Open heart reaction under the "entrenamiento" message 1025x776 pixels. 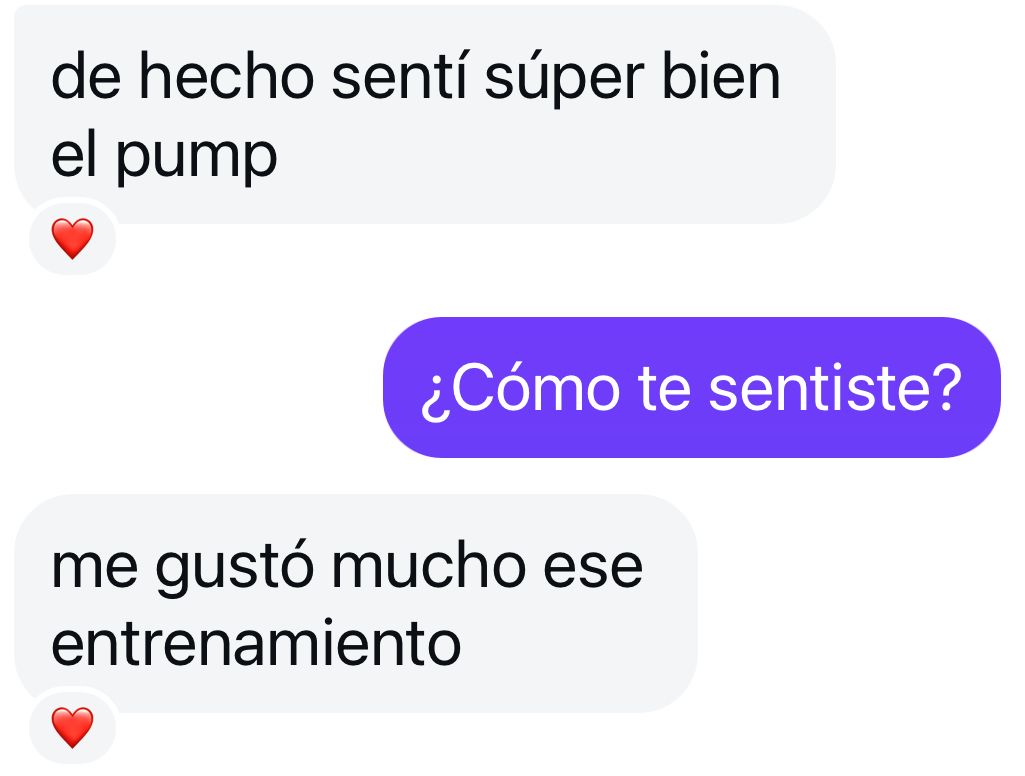click(x=72, y=728)
